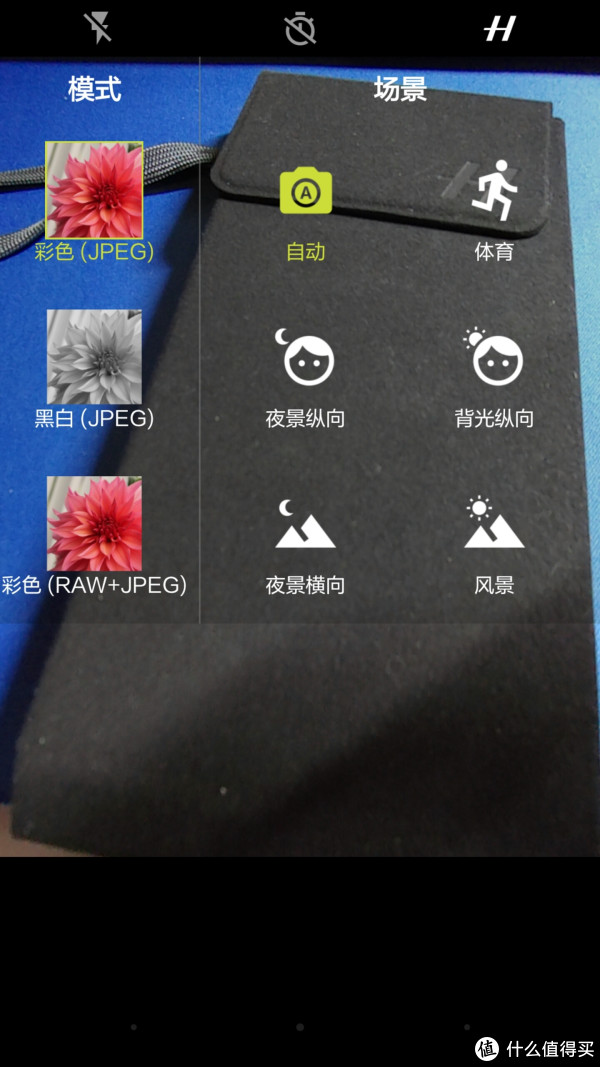Open the self-timer setting

tap(300, 28)
